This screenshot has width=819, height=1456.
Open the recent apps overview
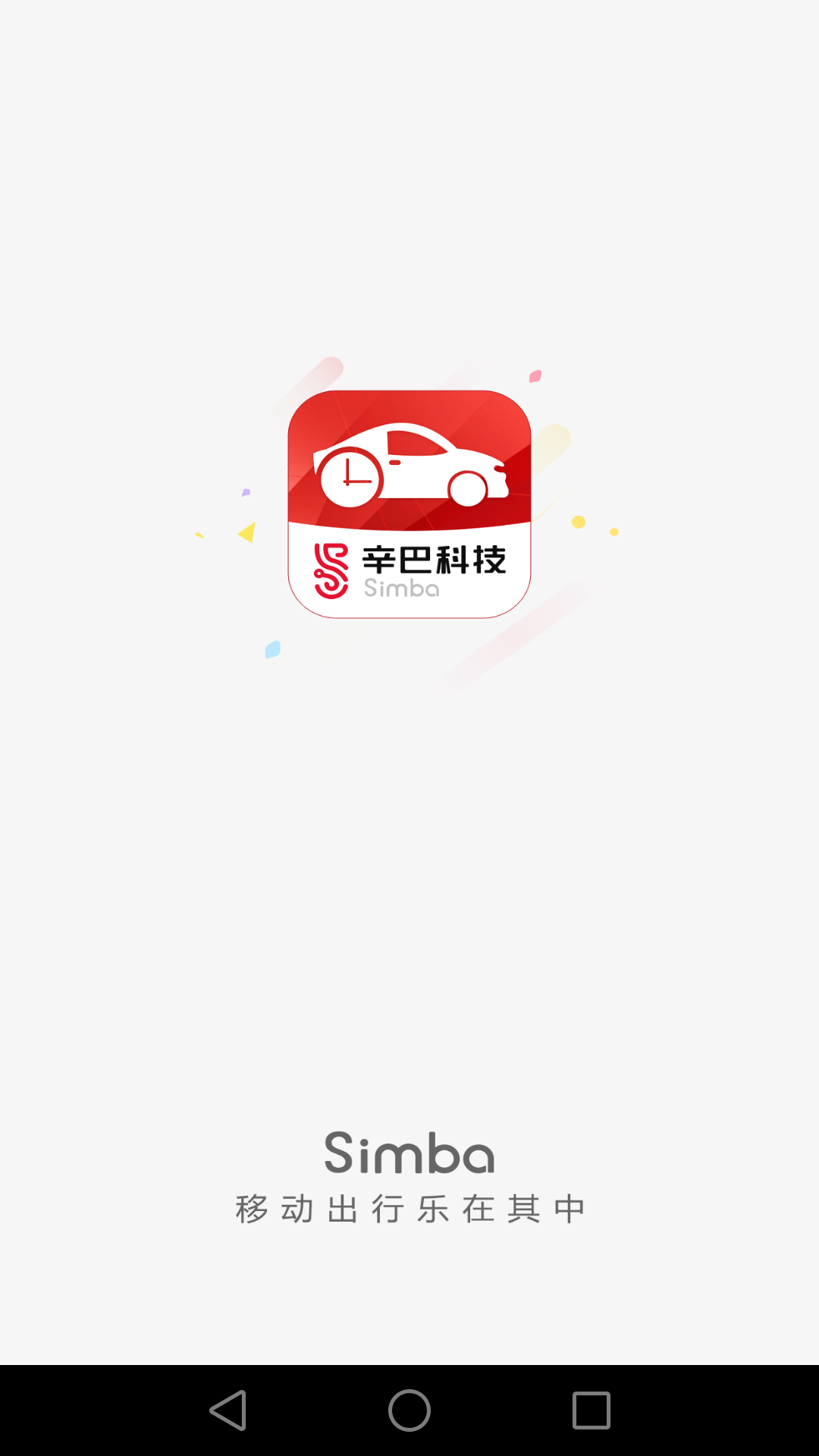pos(591,1410)
